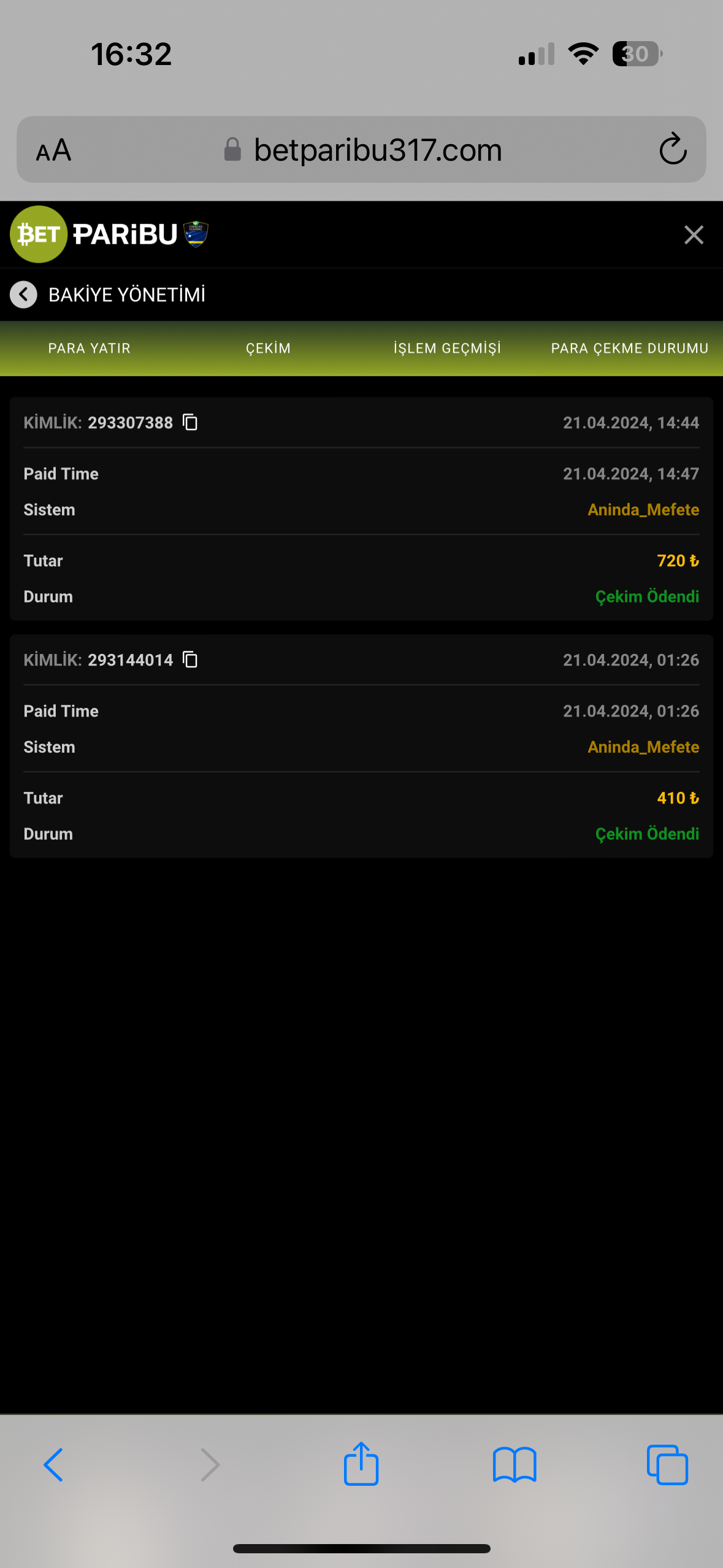This screenshot has width=723, height=1568.
Task: Tap the betparibu317.com address bar
Action: tap(362, 149)
